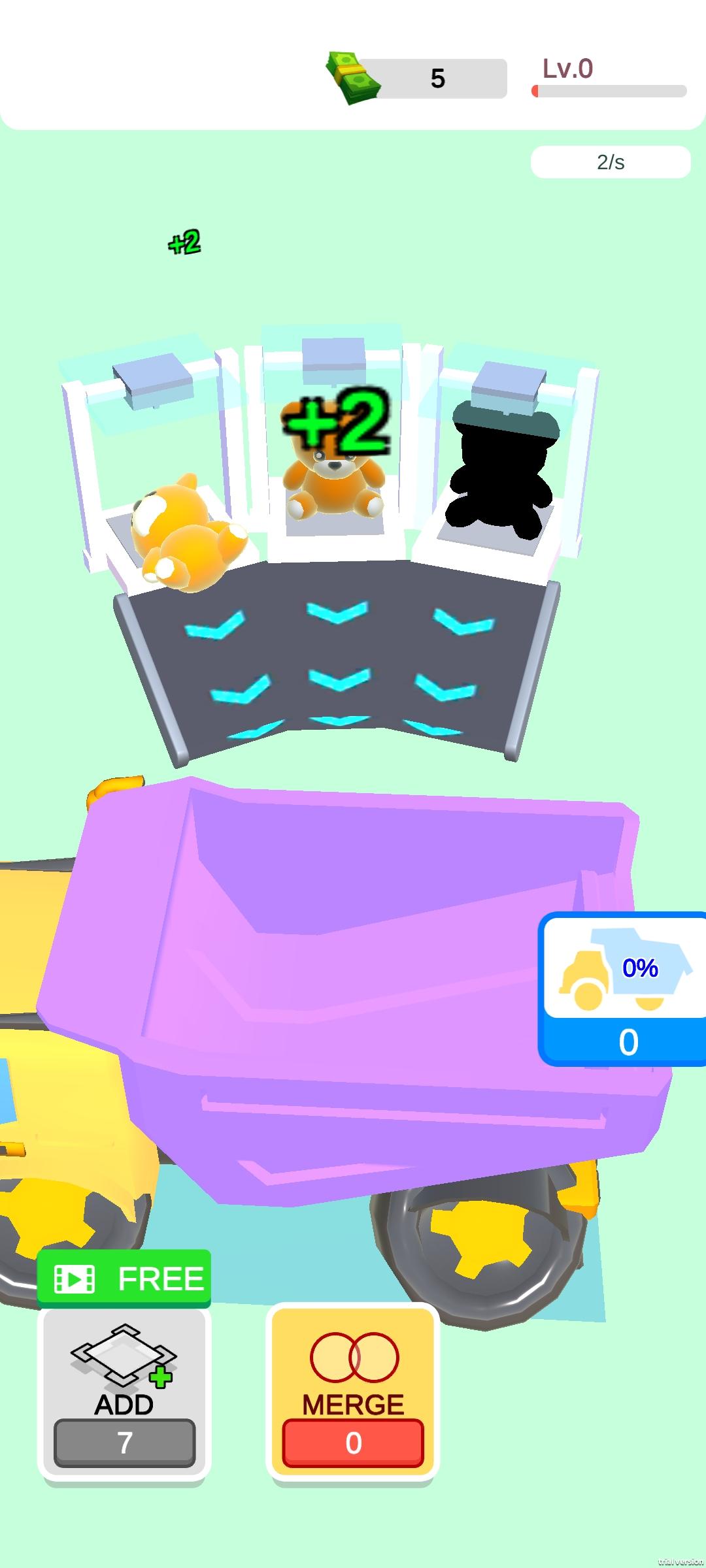Tap the fallen yellow plush toy
The height and width of the screenshot is (1568, 706).
click(x=186, y=536)
